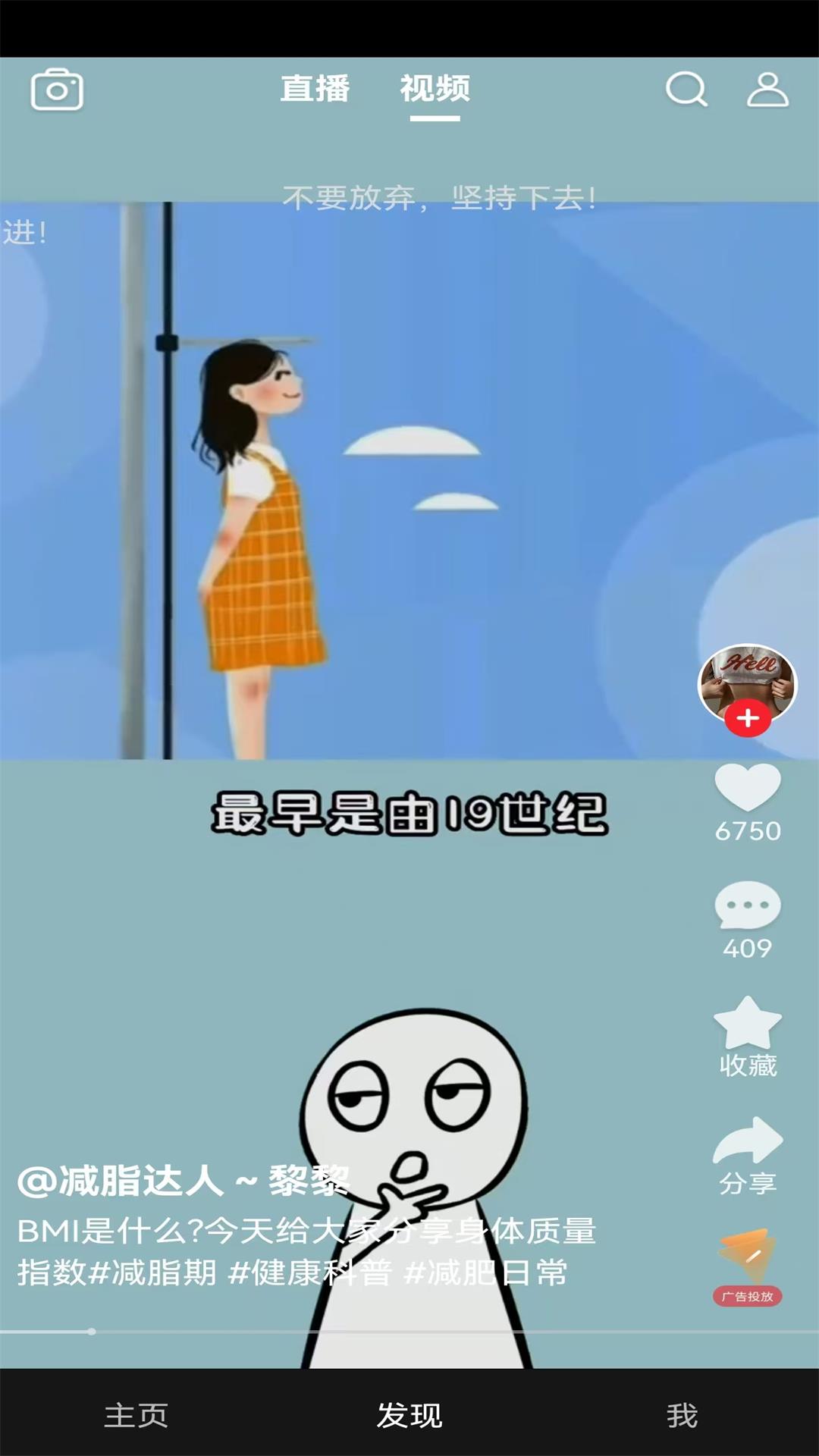
Task: Select the 视频 tab
Action: click(x=435, y=89)
